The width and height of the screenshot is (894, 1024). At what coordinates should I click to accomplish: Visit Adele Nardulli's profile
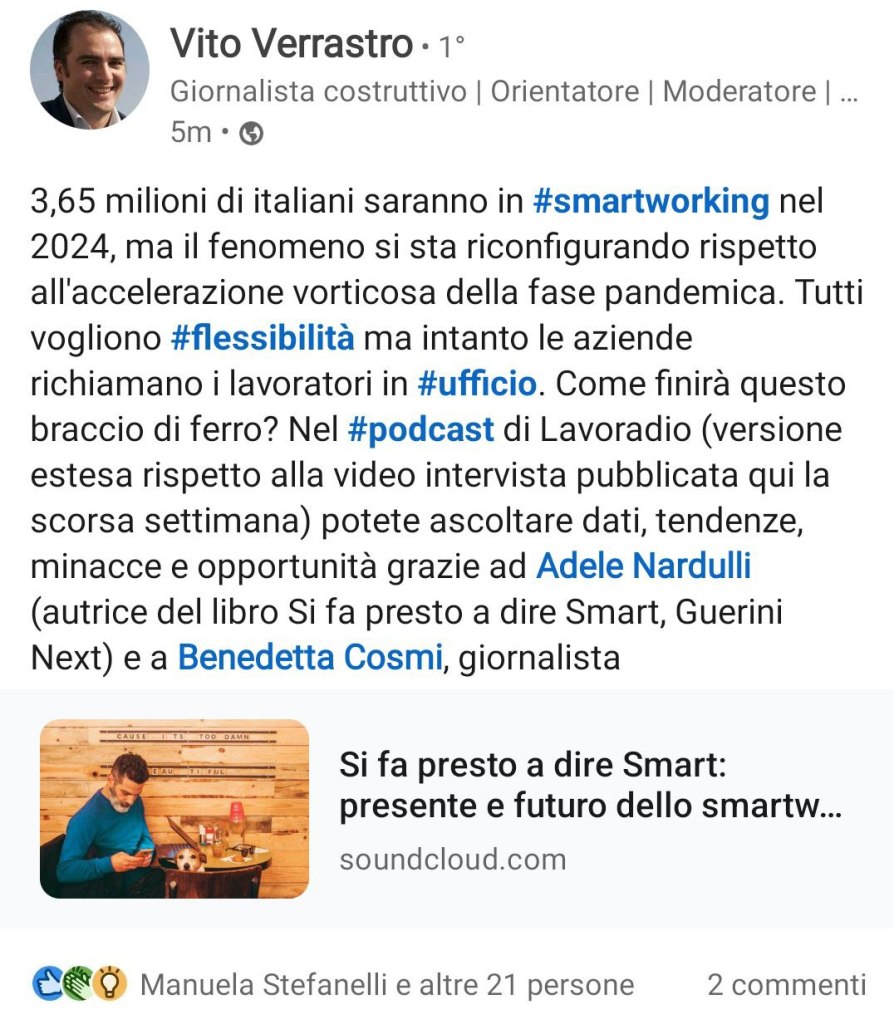(644, 567)
